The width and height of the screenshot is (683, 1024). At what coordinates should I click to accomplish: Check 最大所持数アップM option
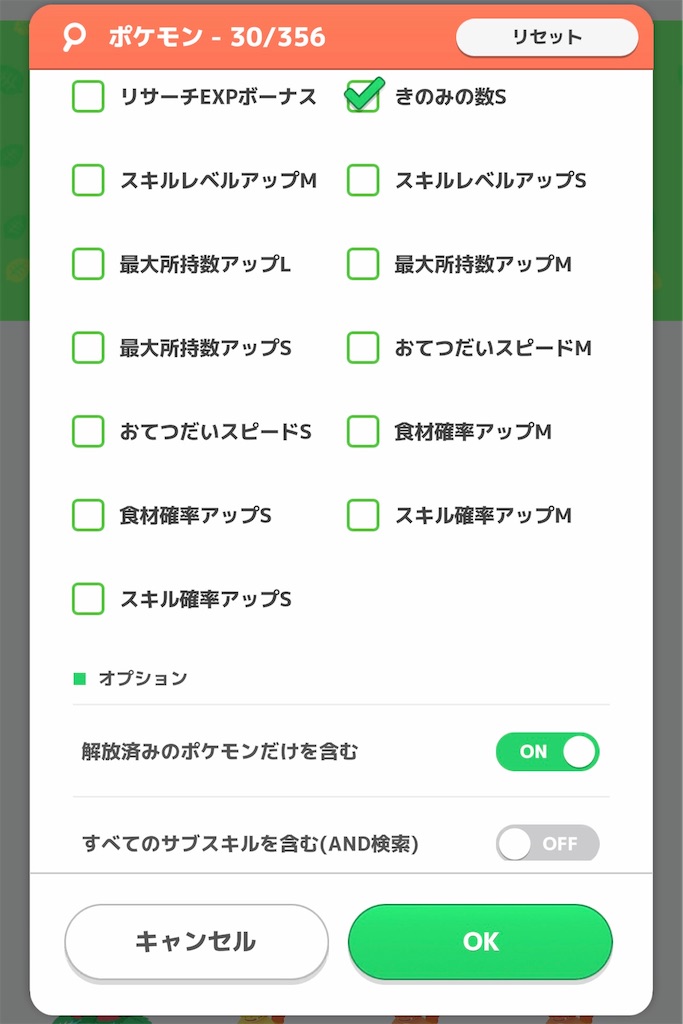pos(363,265)
